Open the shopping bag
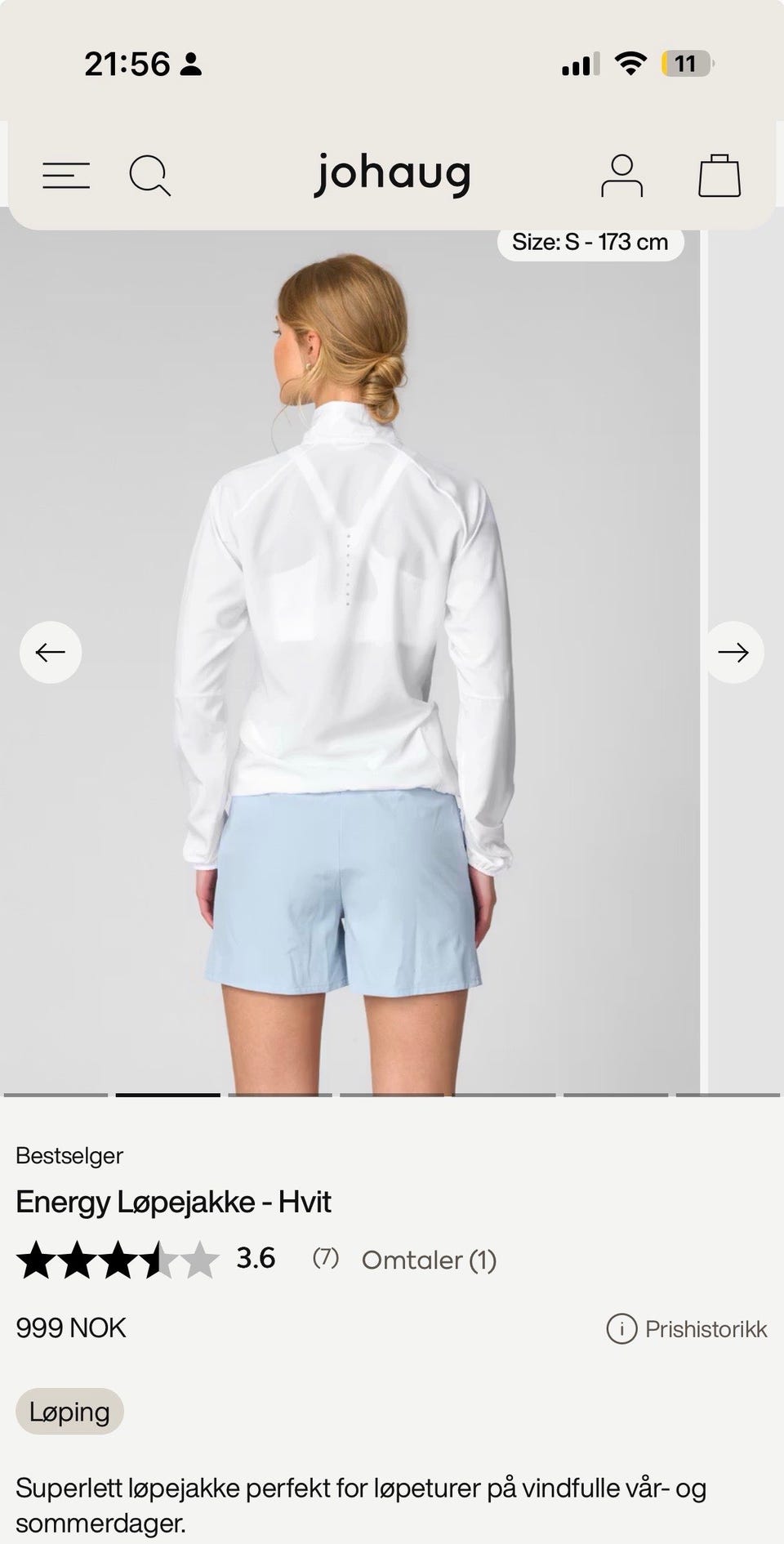Image resolution: width=784 pixels, height=1544 pixels. click(x=719, y=176)
